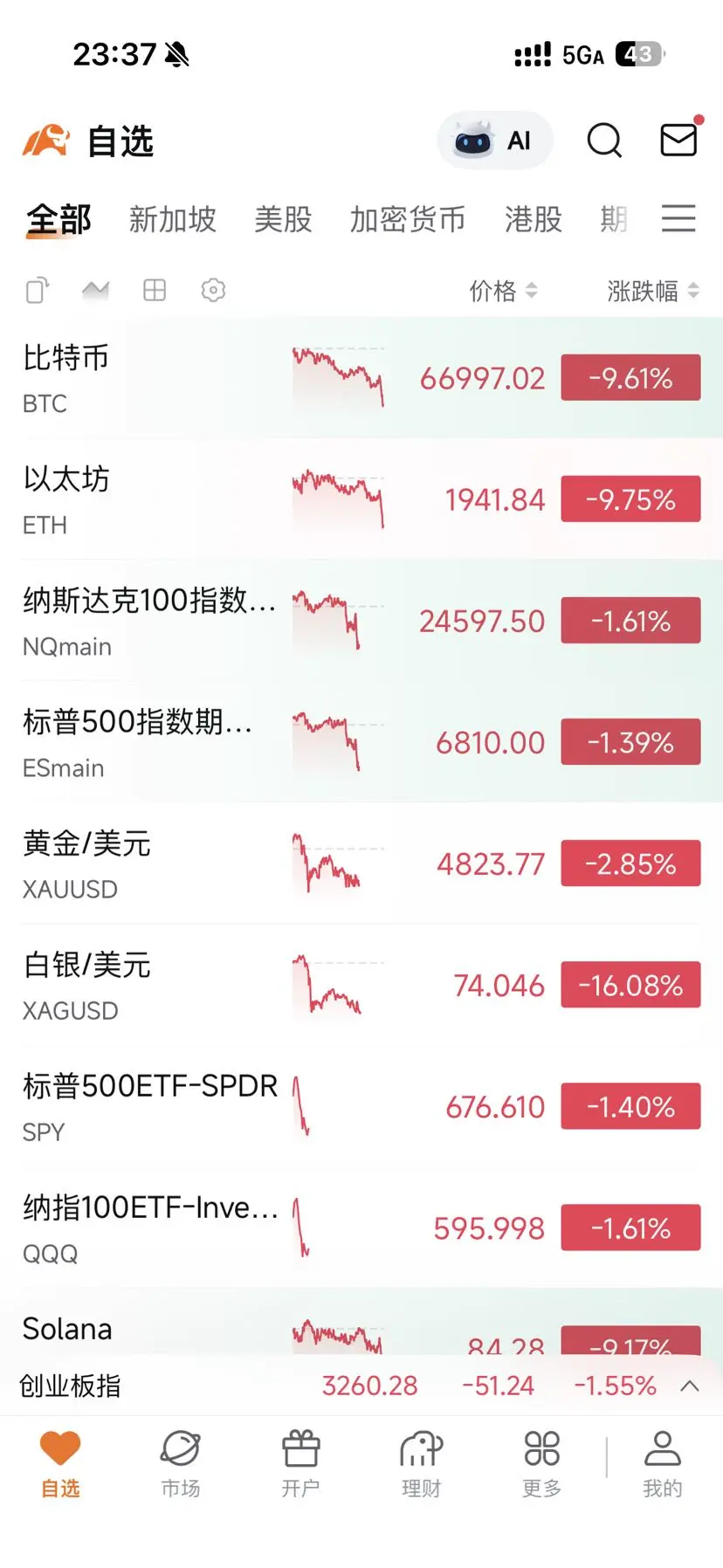Open the 理财 tab
The image size is (723, 1568).
(421, 1462)
